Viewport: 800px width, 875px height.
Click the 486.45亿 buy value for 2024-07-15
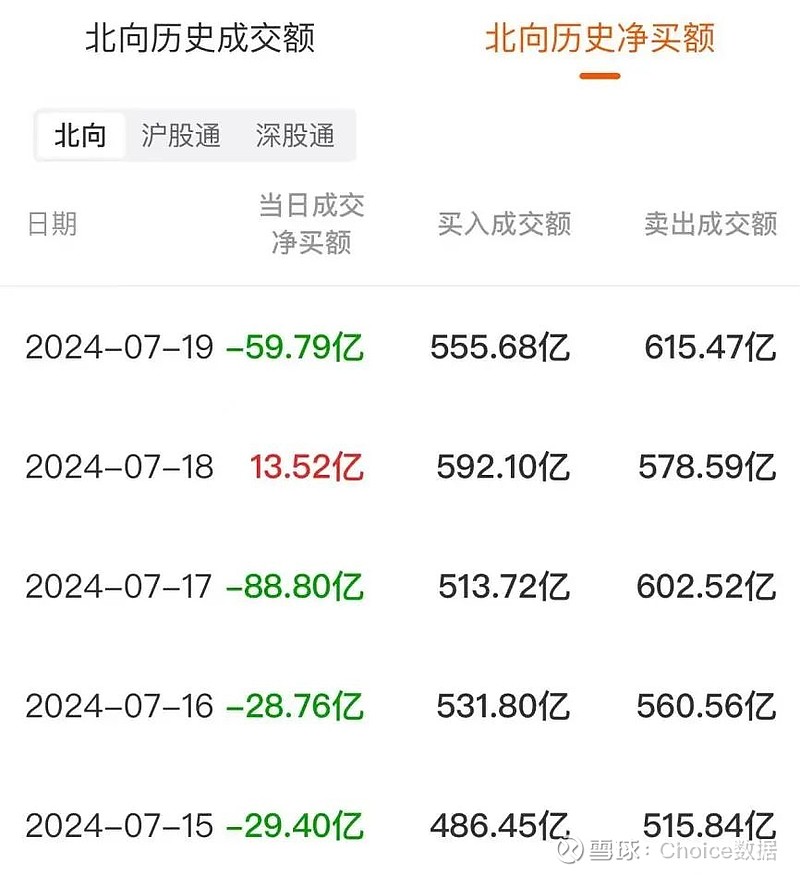coord(503,825)
